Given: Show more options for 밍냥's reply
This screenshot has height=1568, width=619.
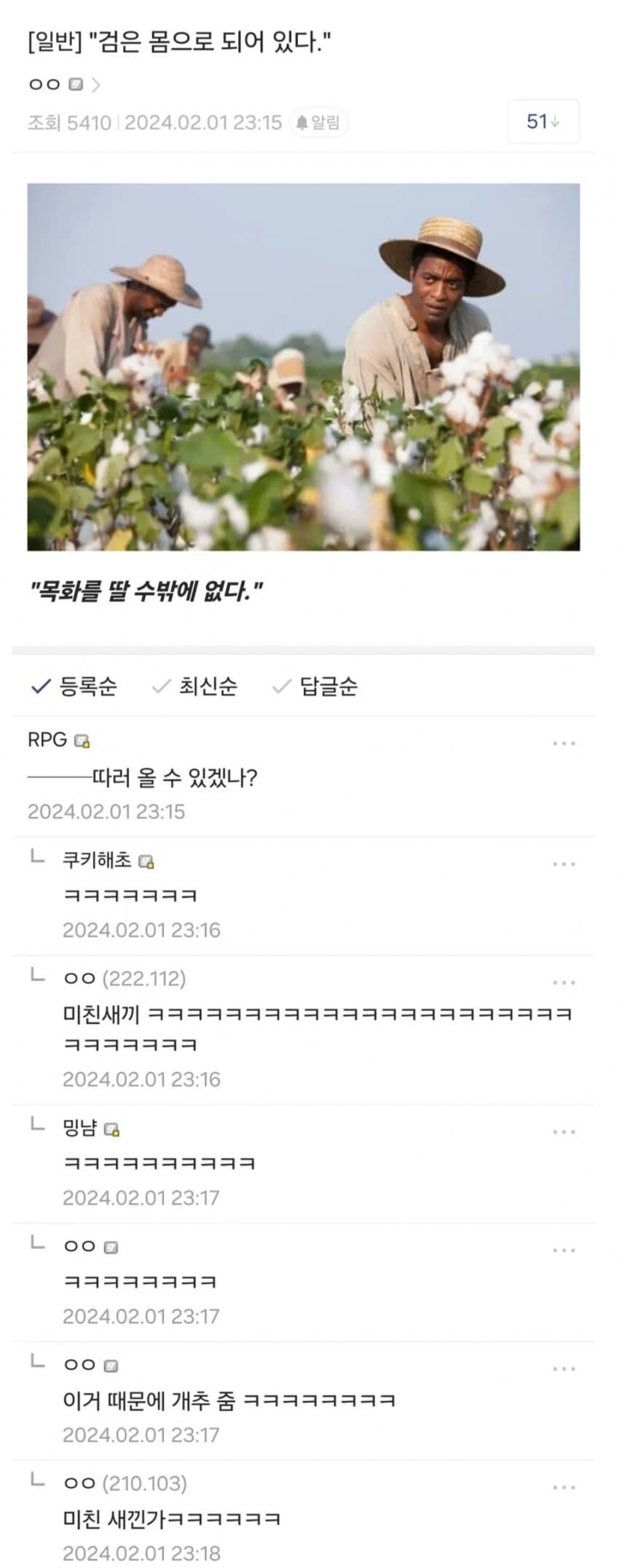Looking at the screenshot, I should click(x=564, y=1132).
